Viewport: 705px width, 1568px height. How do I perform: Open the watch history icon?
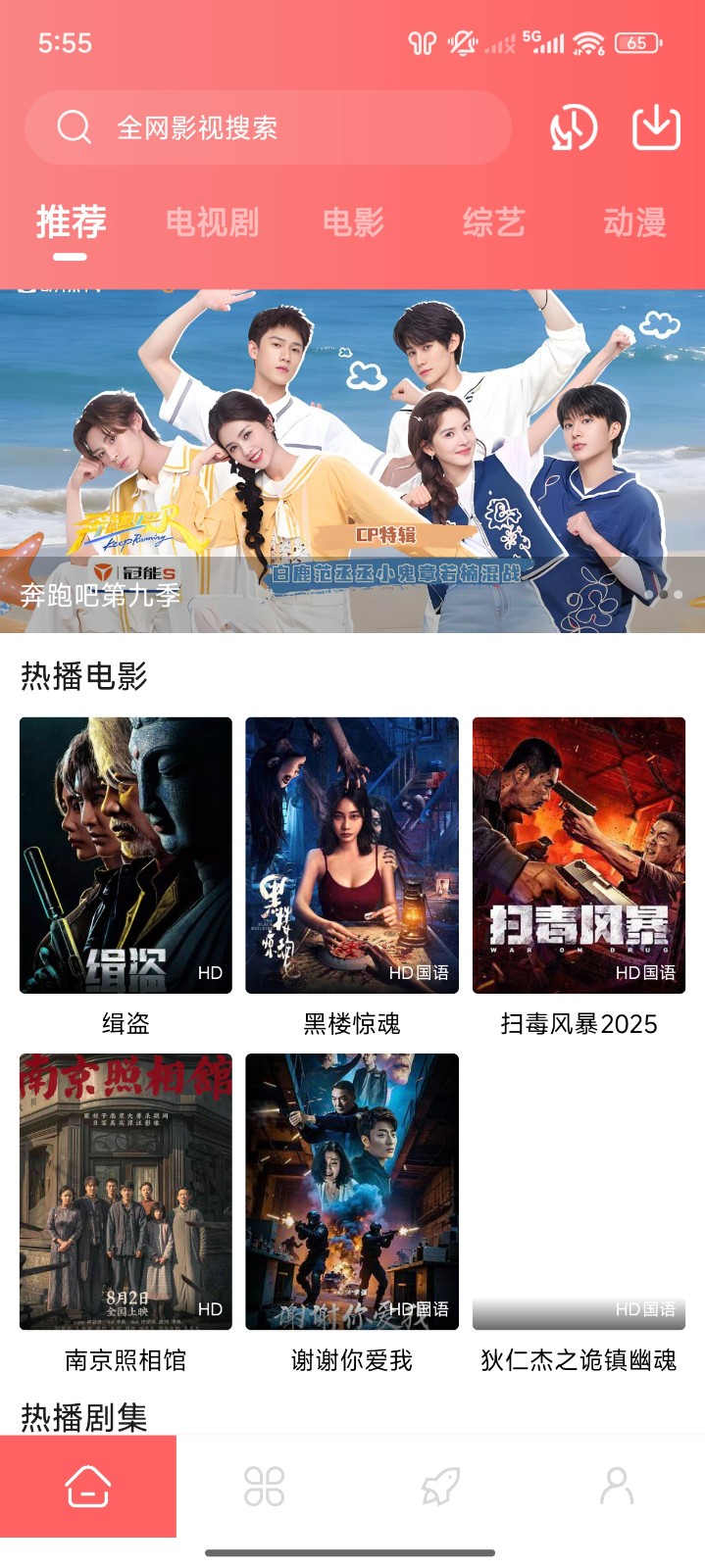tap(573, 127)
